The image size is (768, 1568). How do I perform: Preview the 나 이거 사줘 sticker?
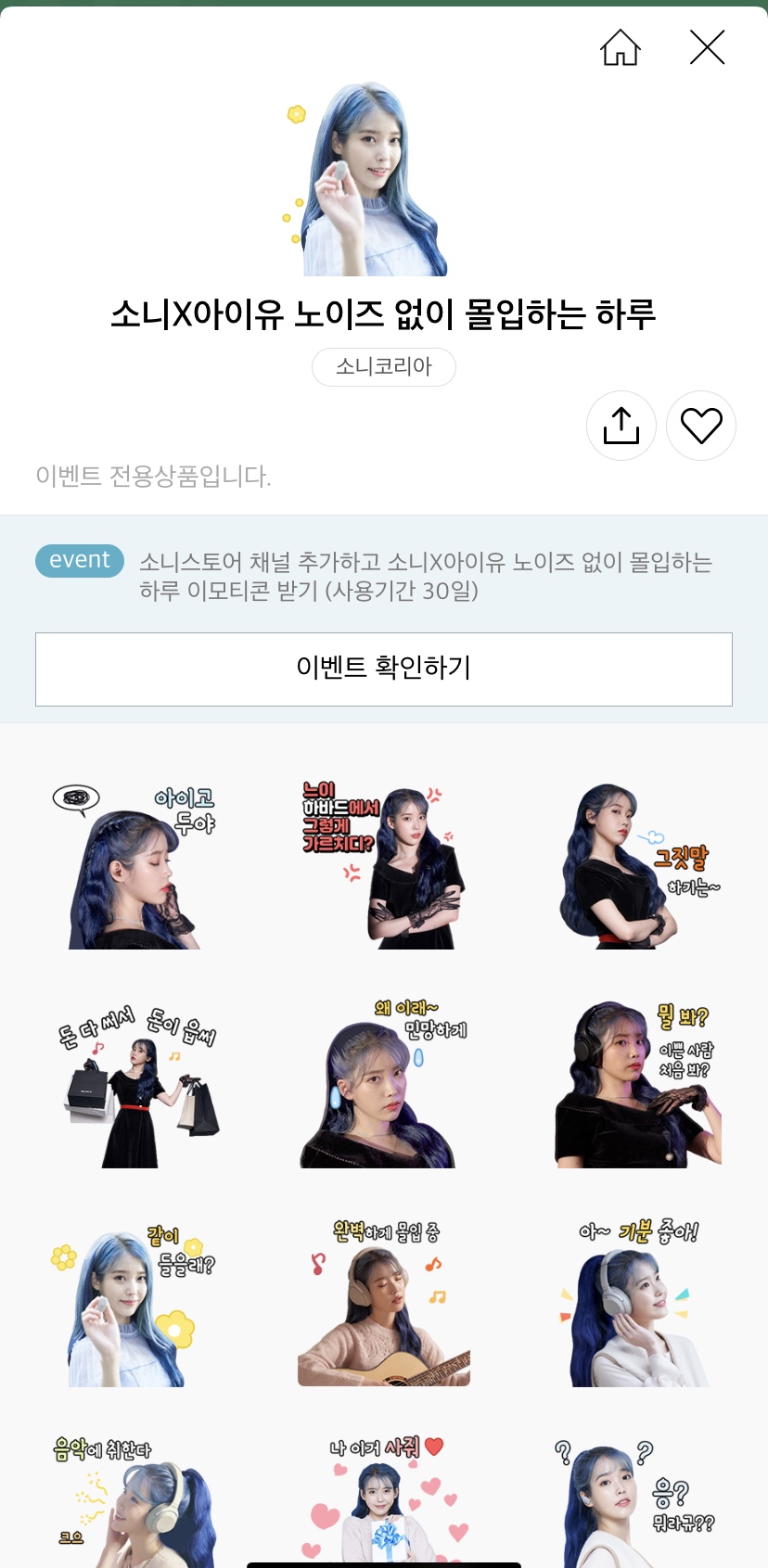tap(383, 1498)
